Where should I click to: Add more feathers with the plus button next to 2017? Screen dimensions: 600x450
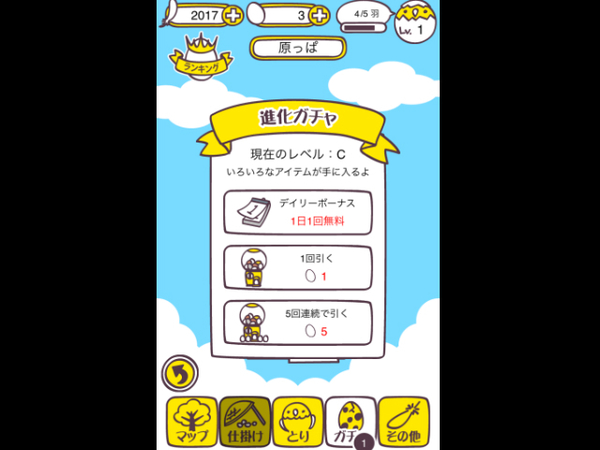(x=232, y=15)
